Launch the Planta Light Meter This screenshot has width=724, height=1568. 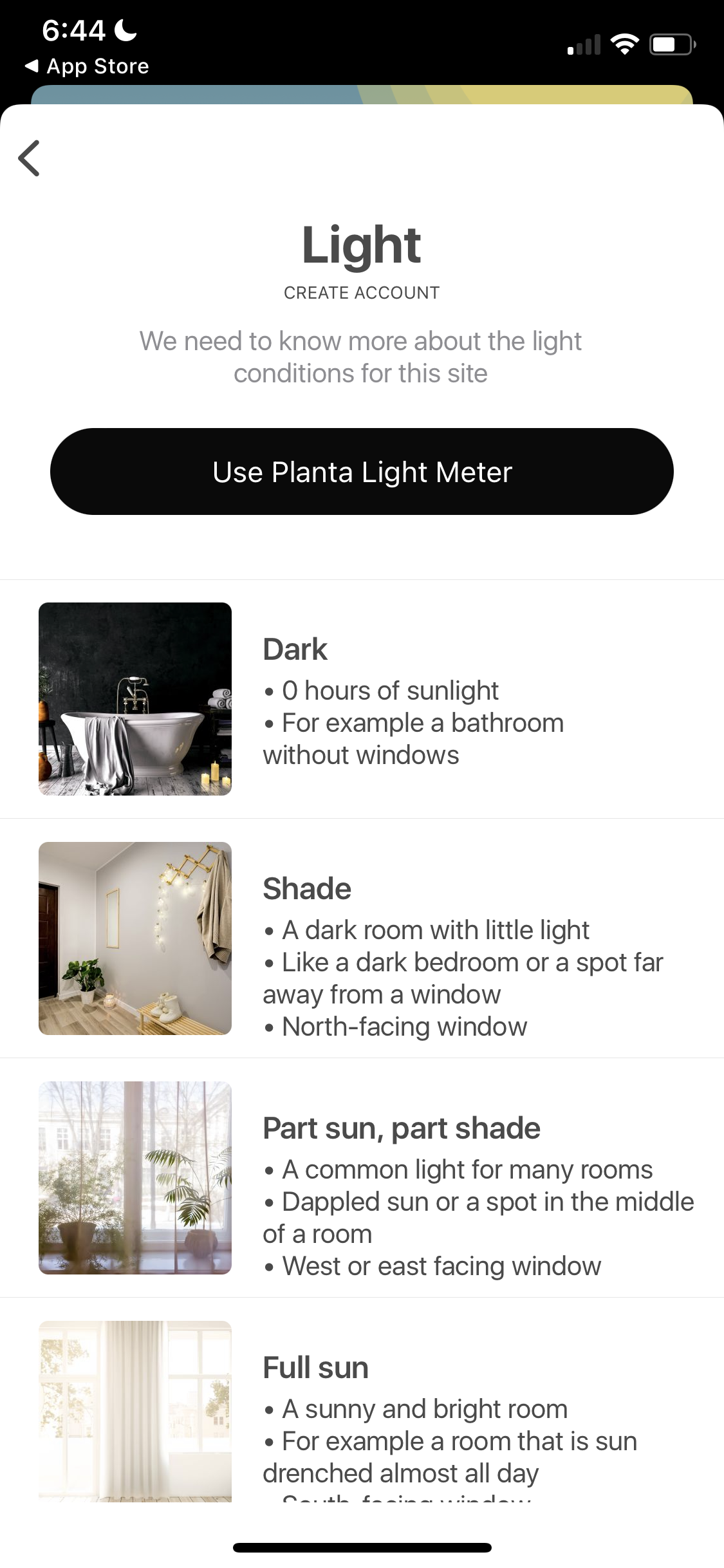(x=362, y=471)
